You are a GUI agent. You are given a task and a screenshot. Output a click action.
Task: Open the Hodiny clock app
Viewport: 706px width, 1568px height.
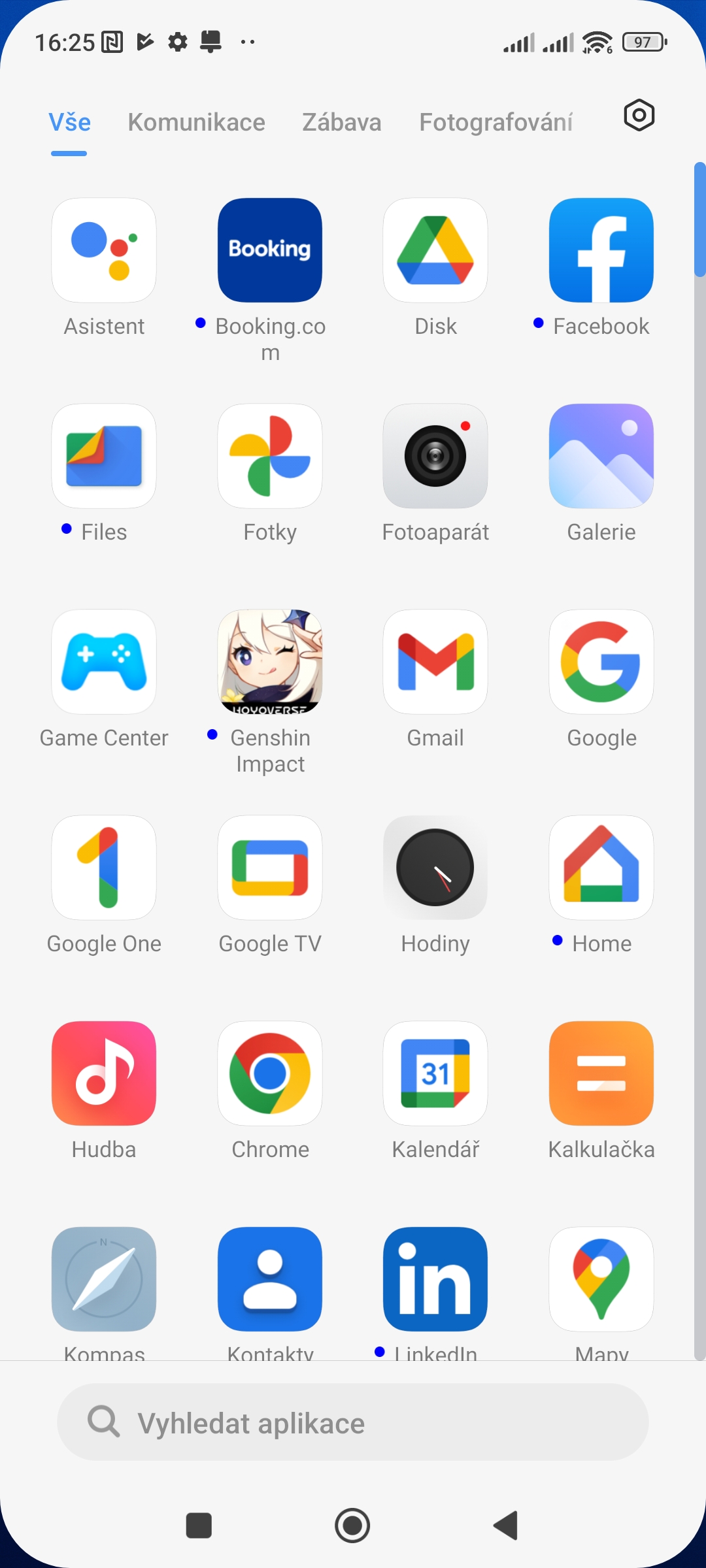pyautogui.click(x=435, y=868)
